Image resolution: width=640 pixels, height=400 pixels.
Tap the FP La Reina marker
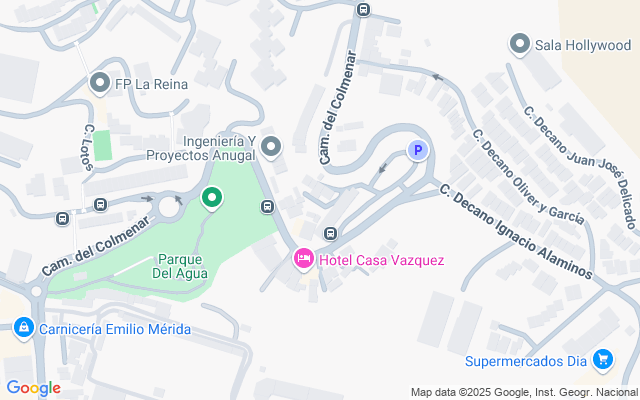(x=100, y=83)
